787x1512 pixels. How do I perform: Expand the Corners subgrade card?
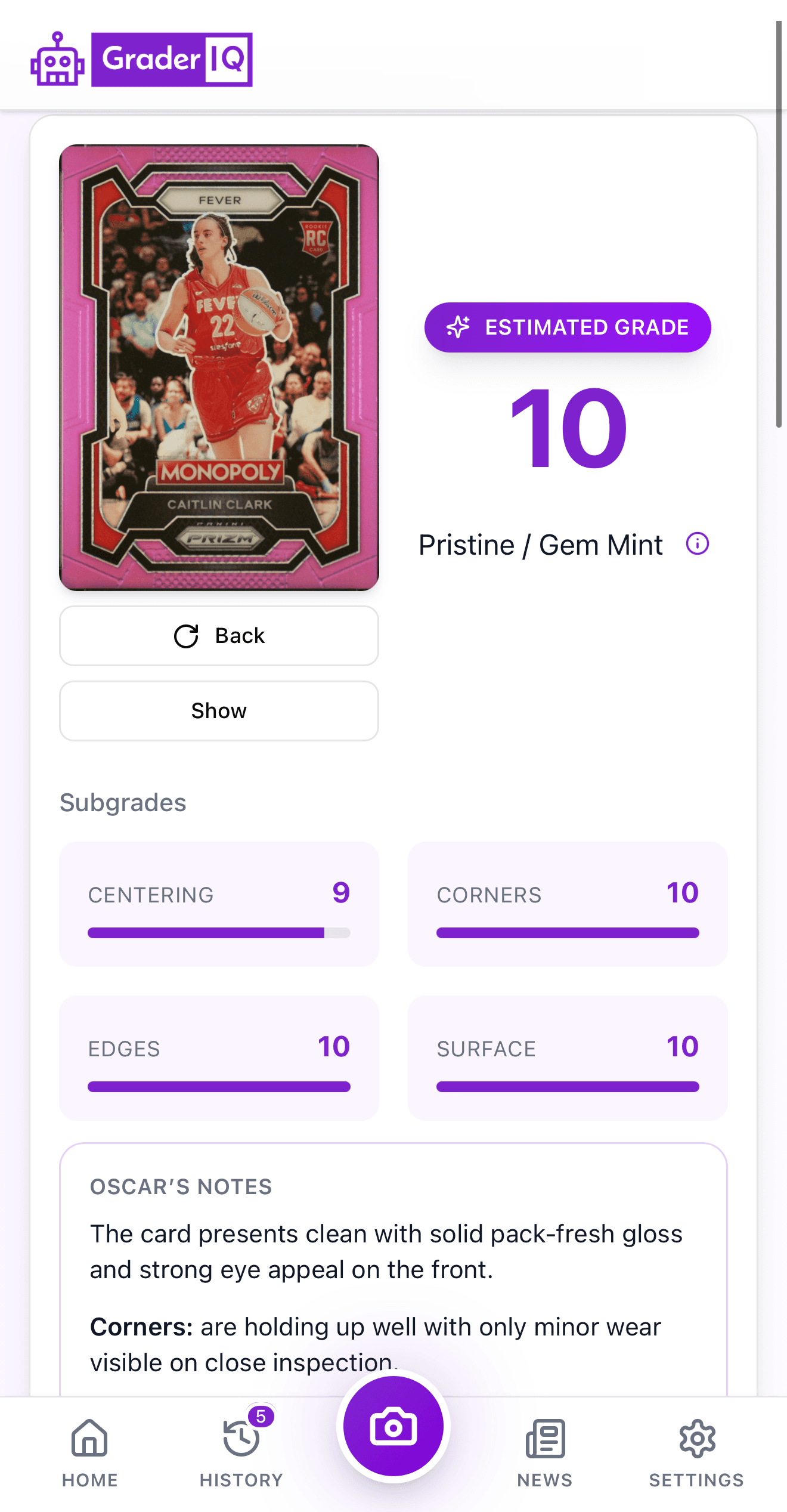[x=567, y=904]
